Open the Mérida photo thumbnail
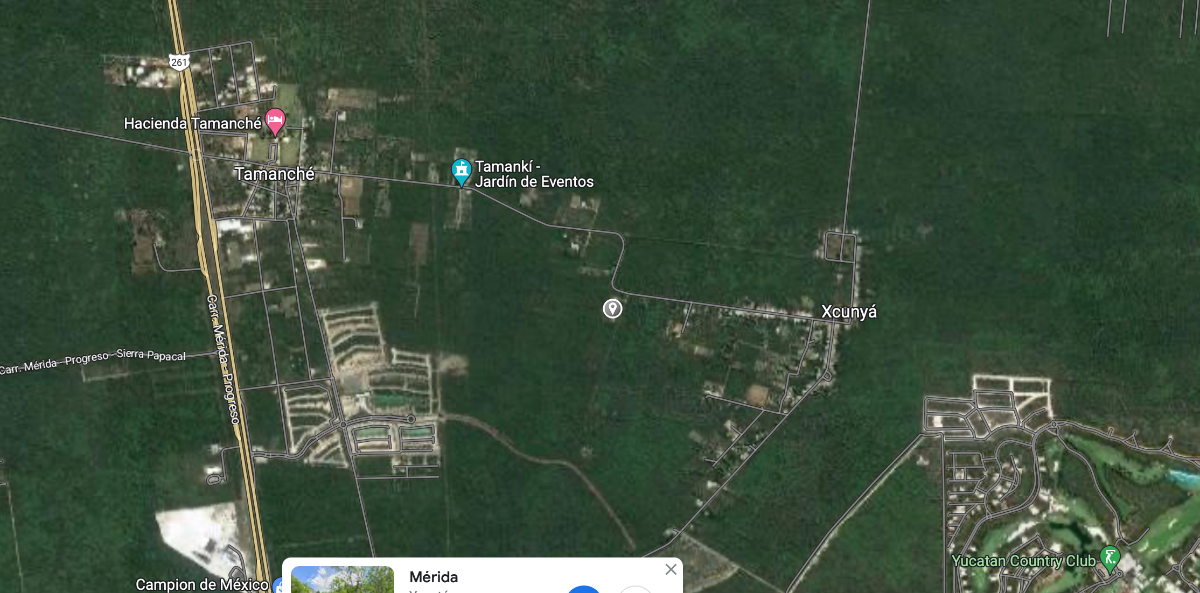1200x593 pixels. click(343, 580)
